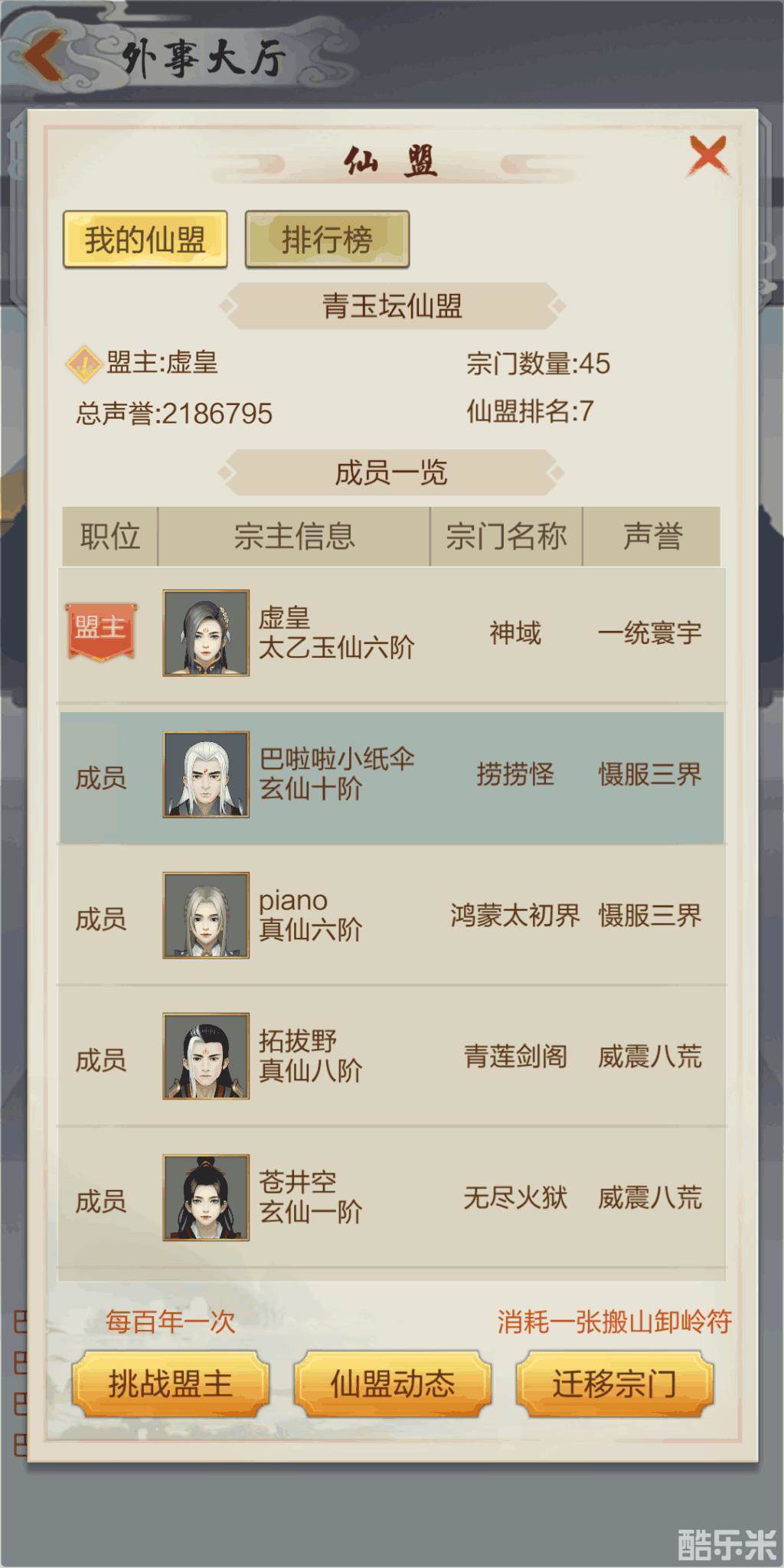This screenshot has height=1568, width=784.
Task: Select alliance leader 虚皇's row
Action: (x=392, y=633)
